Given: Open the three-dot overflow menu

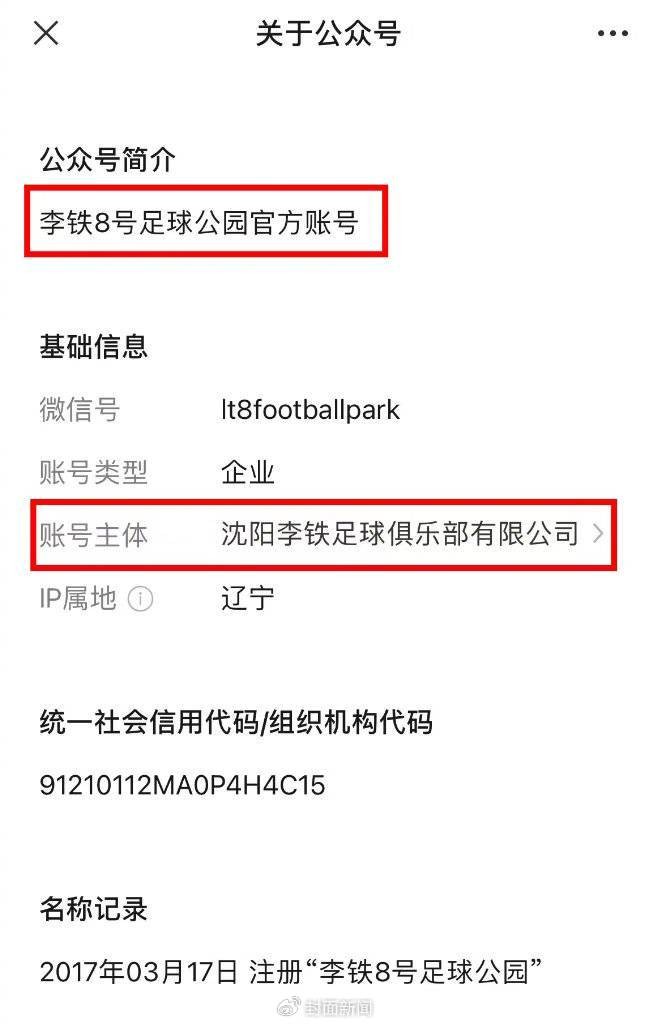Looking at the screenshot, I should 612,33.
